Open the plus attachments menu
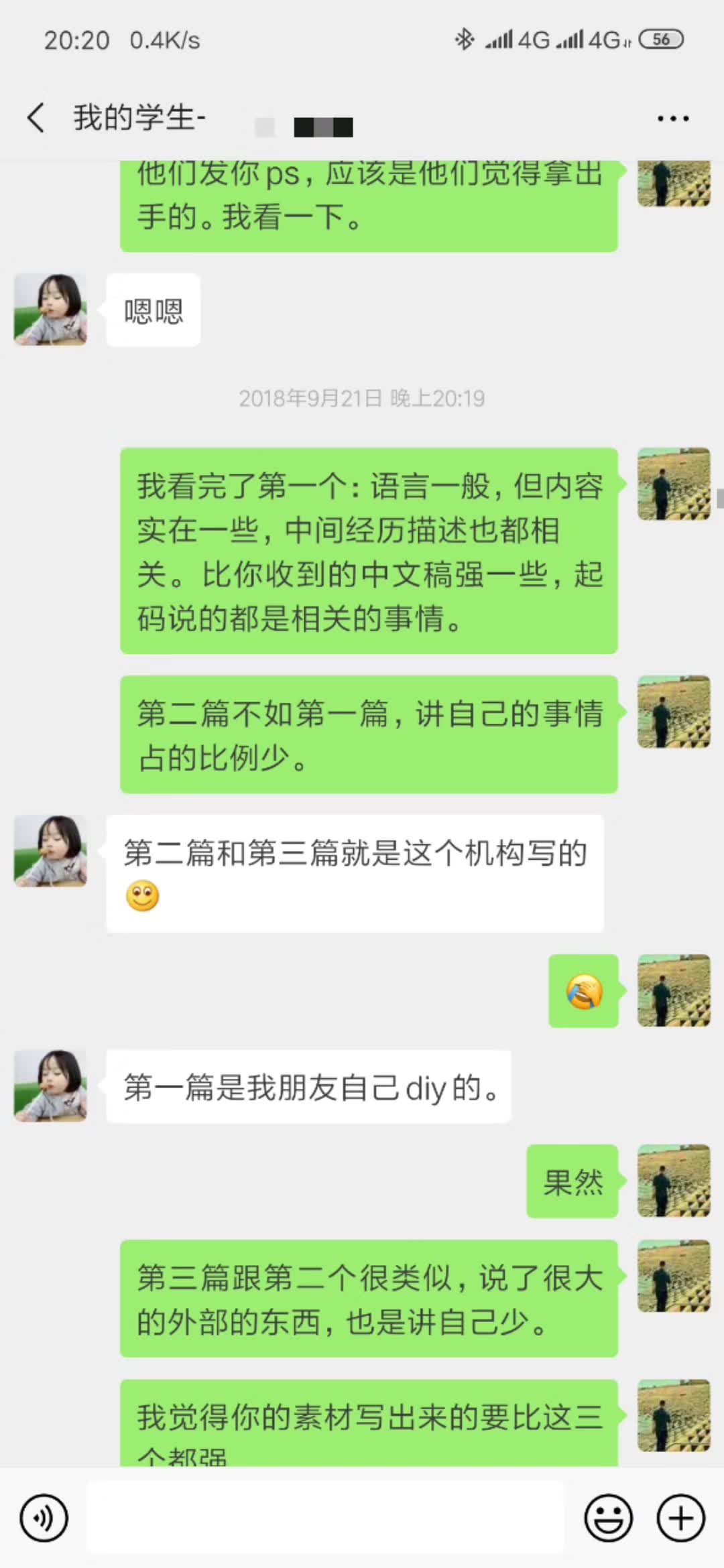This screenshot has width=724, height=1568. (x=680, y=1518)
